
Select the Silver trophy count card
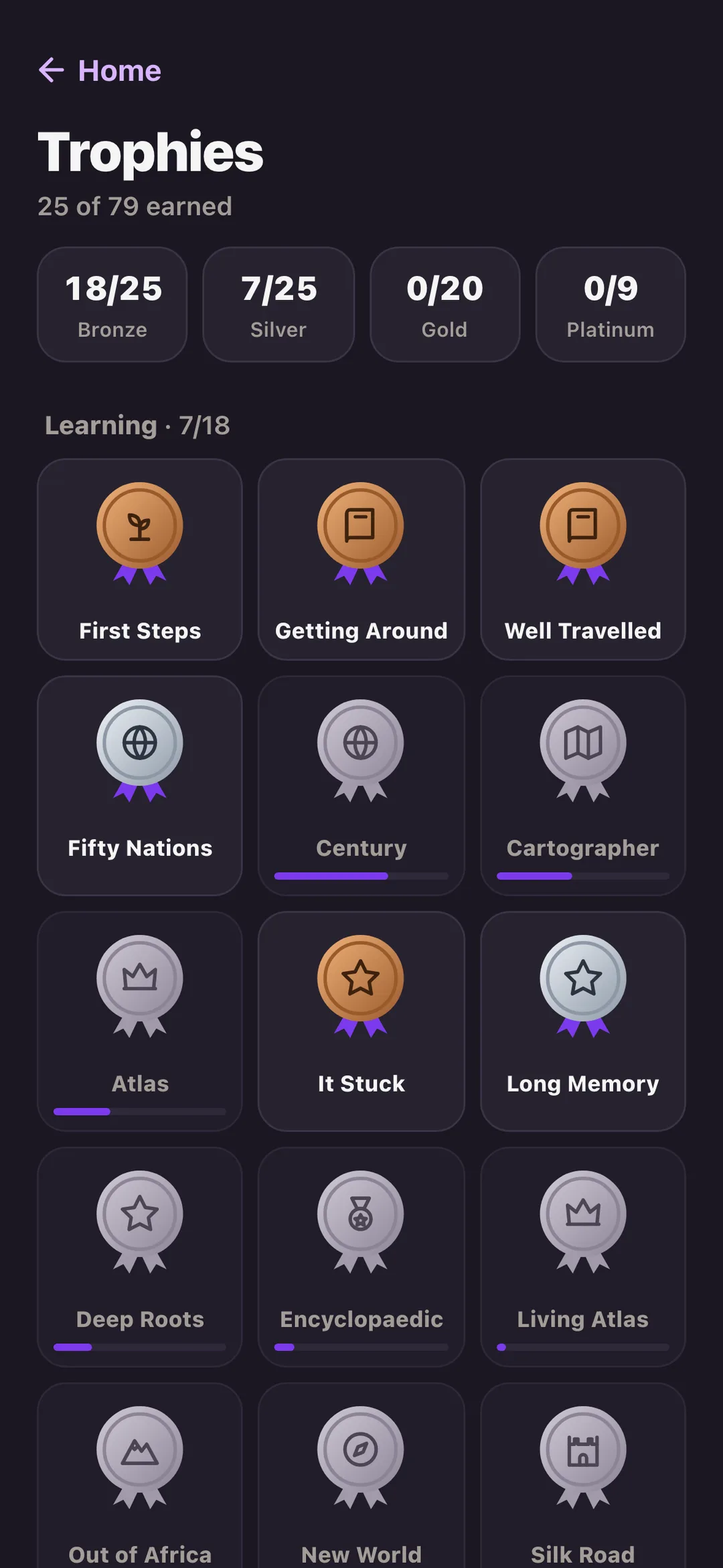(278, 305)
